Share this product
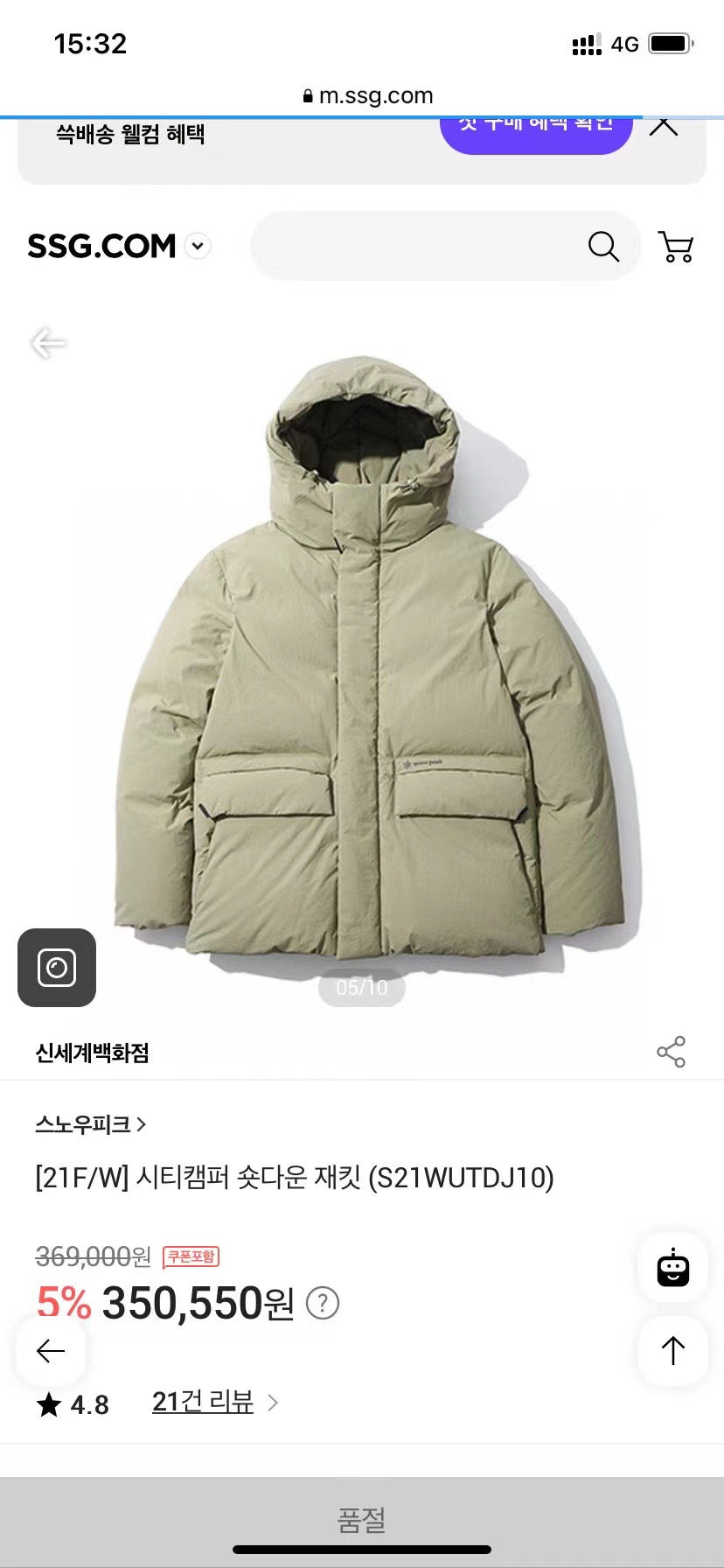The height and width of the screenshot is (1568, 724). (671, 1052)
